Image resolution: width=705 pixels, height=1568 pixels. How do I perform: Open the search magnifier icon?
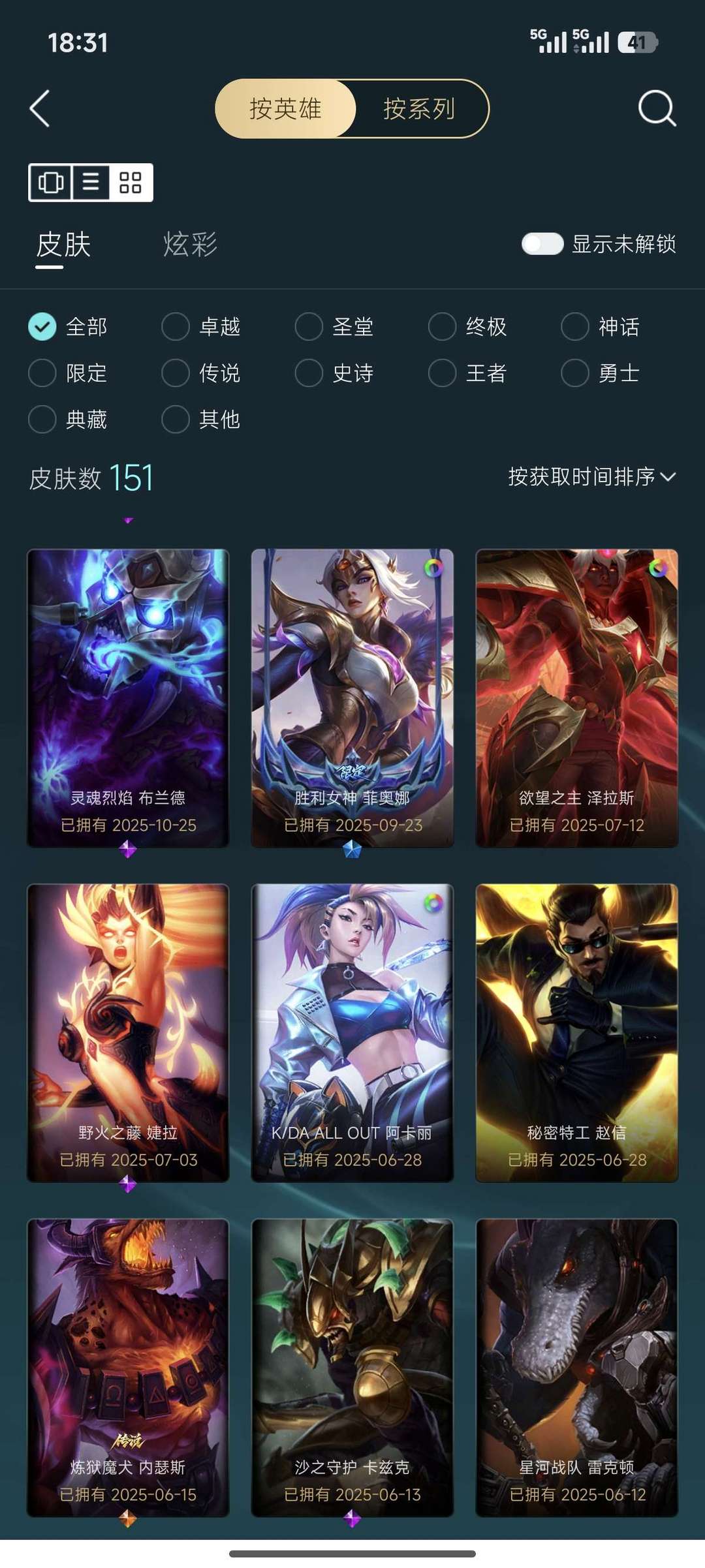(x=656, y=108)
